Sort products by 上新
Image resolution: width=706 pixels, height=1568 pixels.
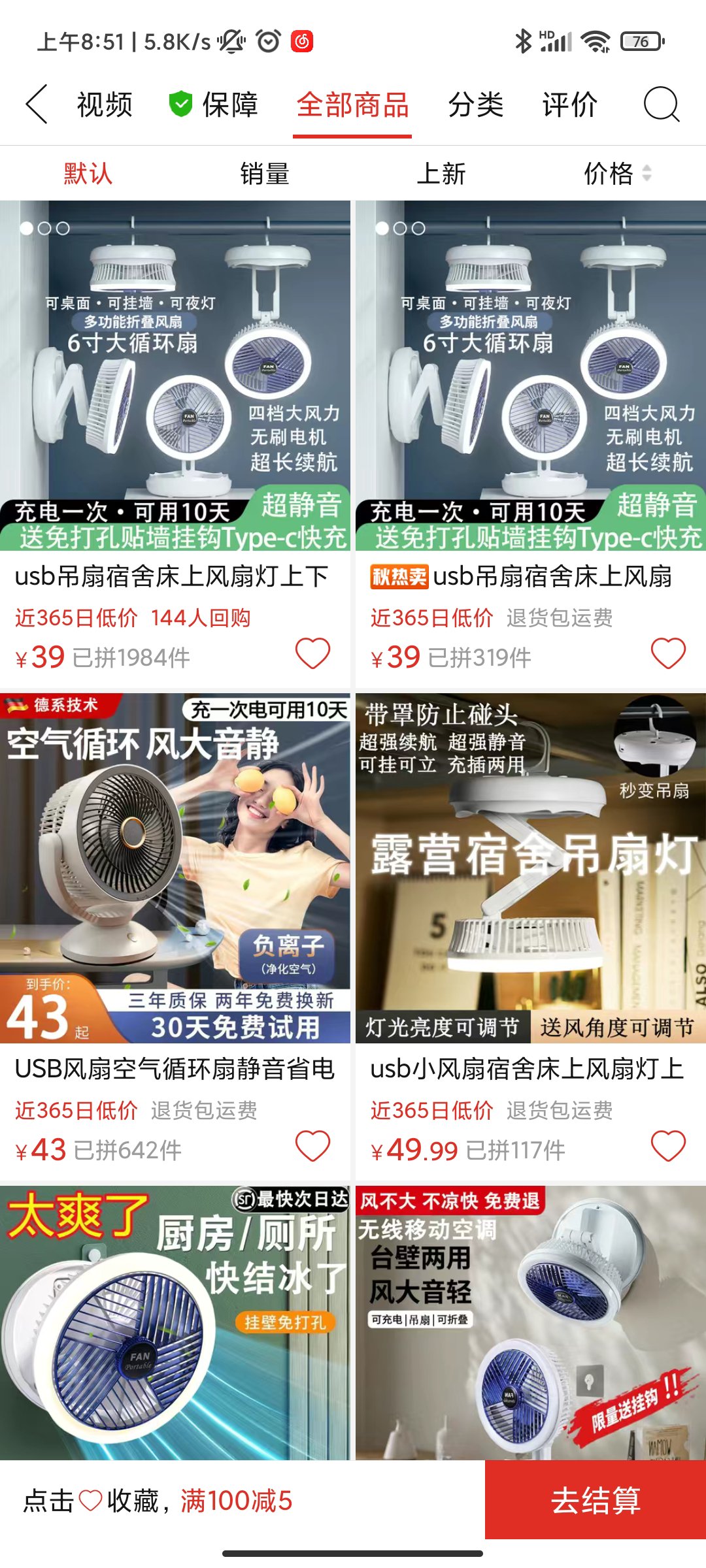(x=441, y=174)
